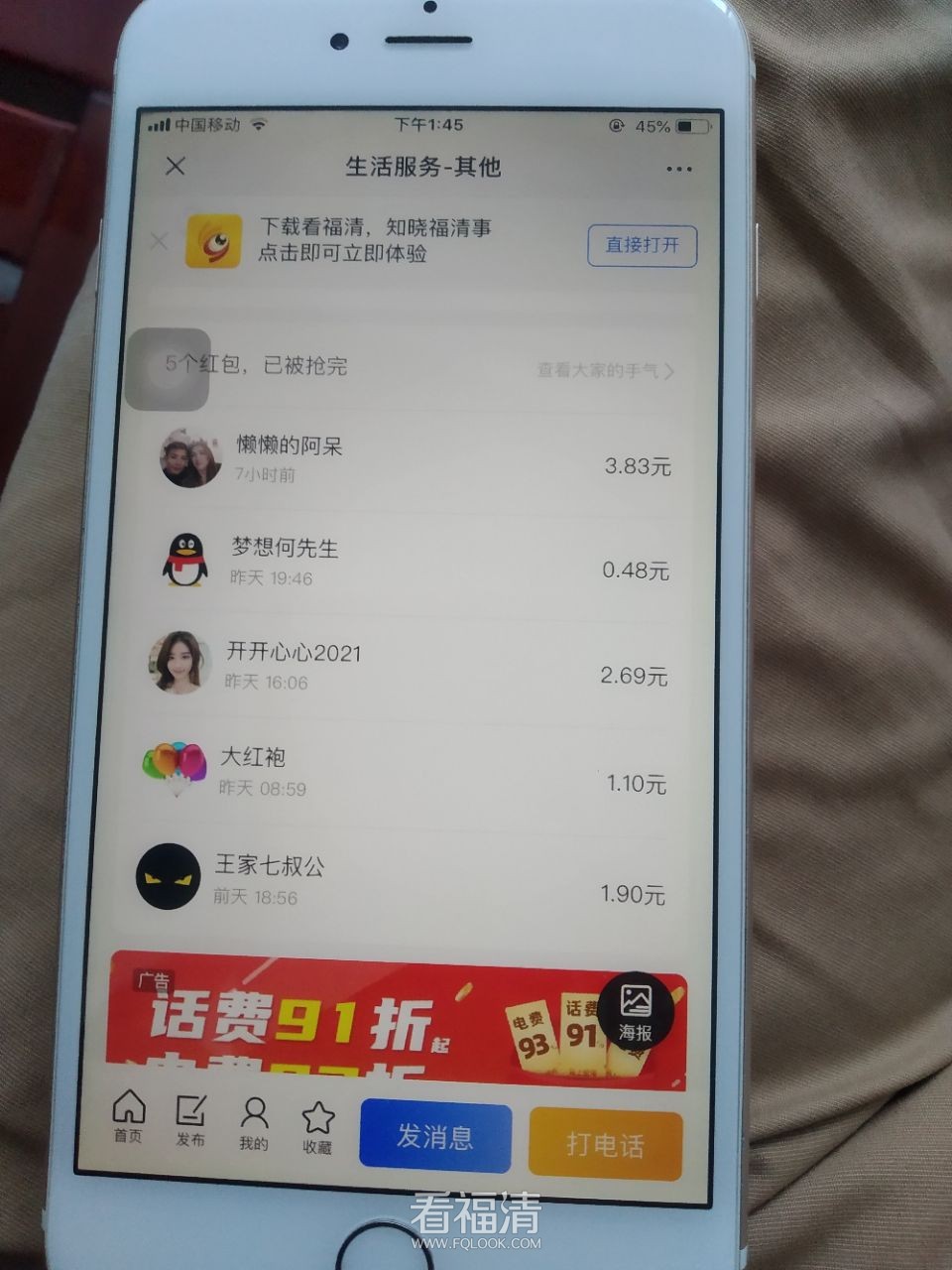This screenshot has width=952, height=1270.
Task: Tap the 直接打开 button
Action: coord(642,246)
